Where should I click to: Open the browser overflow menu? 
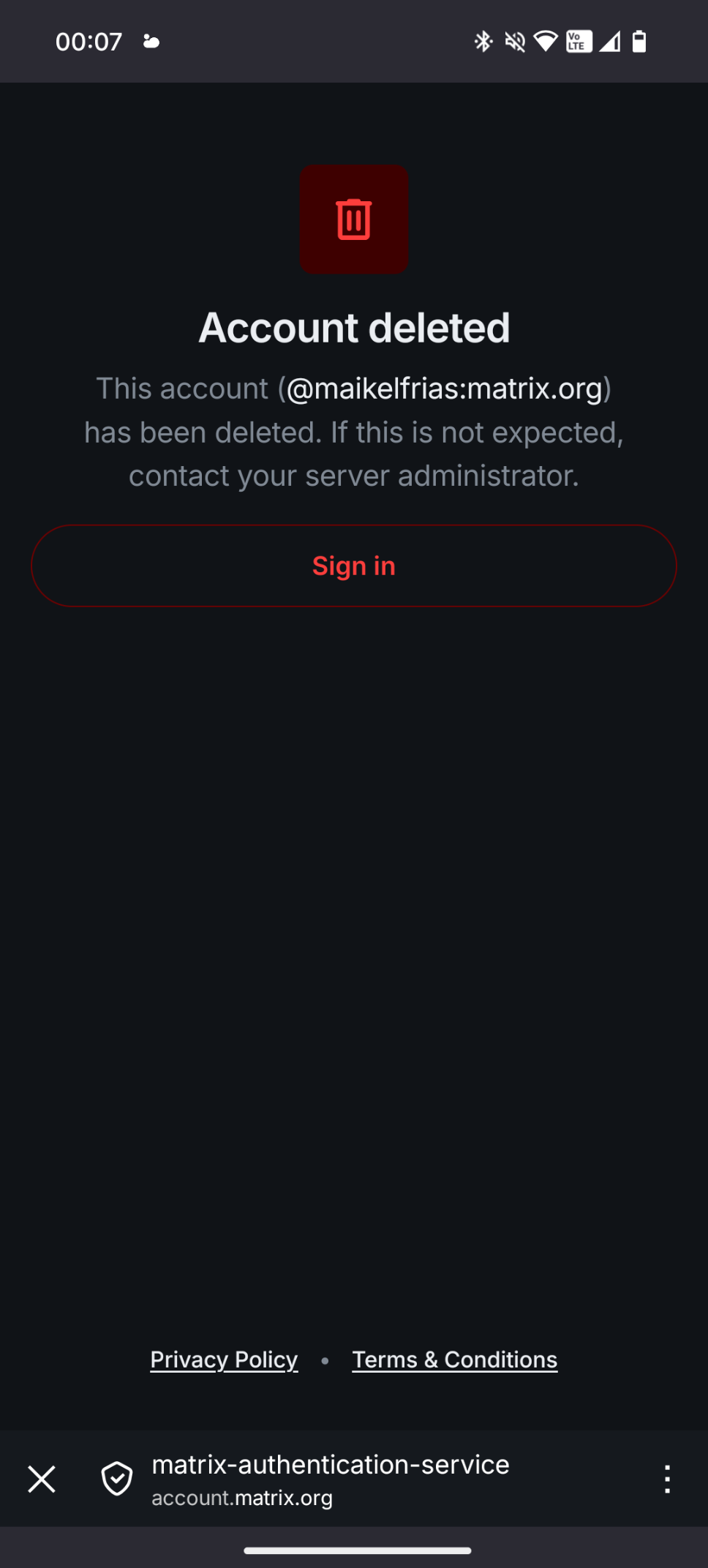[x=666, y=1479]
